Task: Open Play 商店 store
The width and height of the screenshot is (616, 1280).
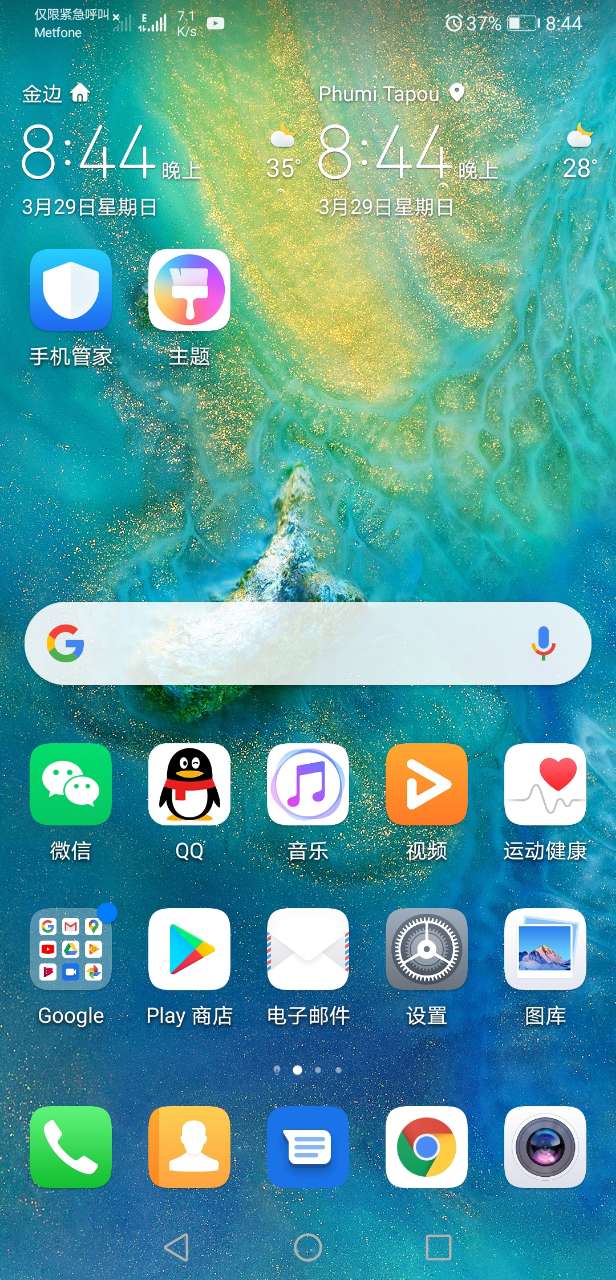Action: coord(189,949)
